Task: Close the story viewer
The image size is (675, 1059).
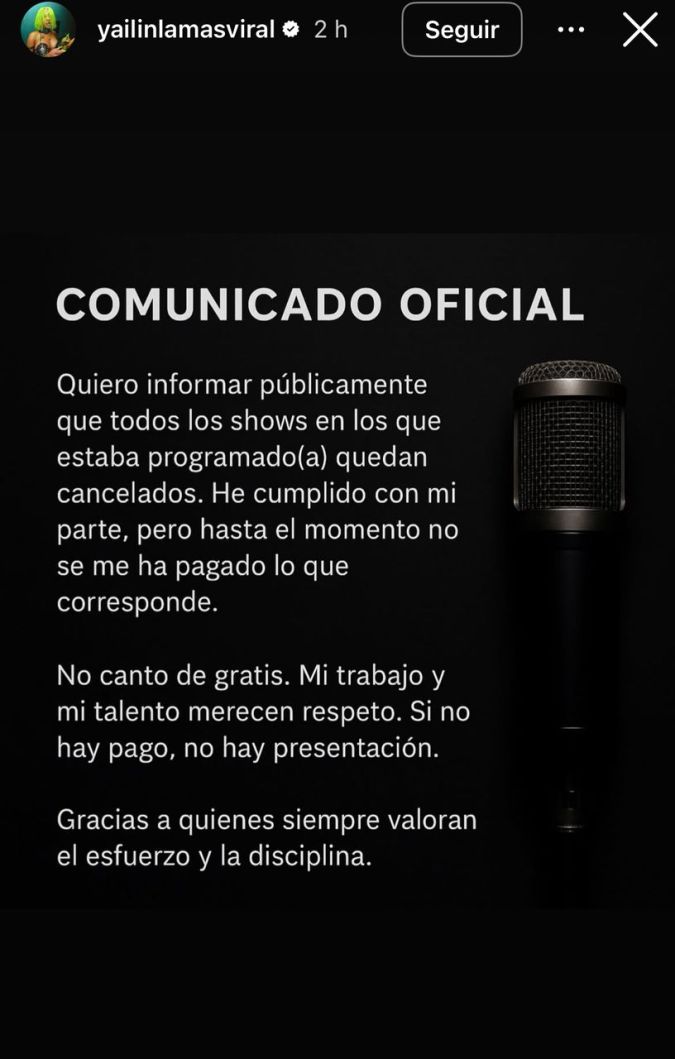Action: (640, 29)
